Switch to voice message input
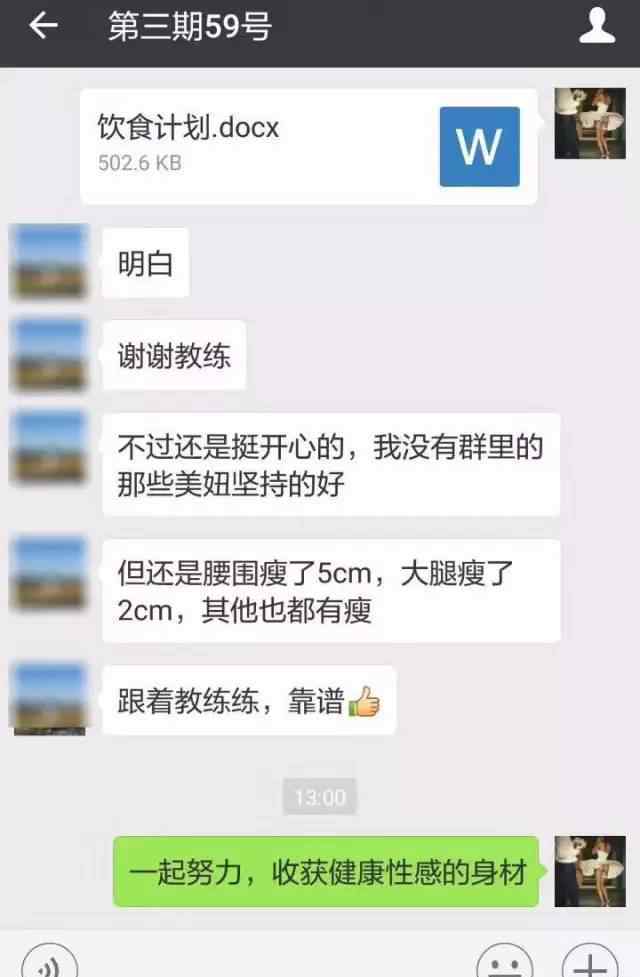 coord(48,964)
